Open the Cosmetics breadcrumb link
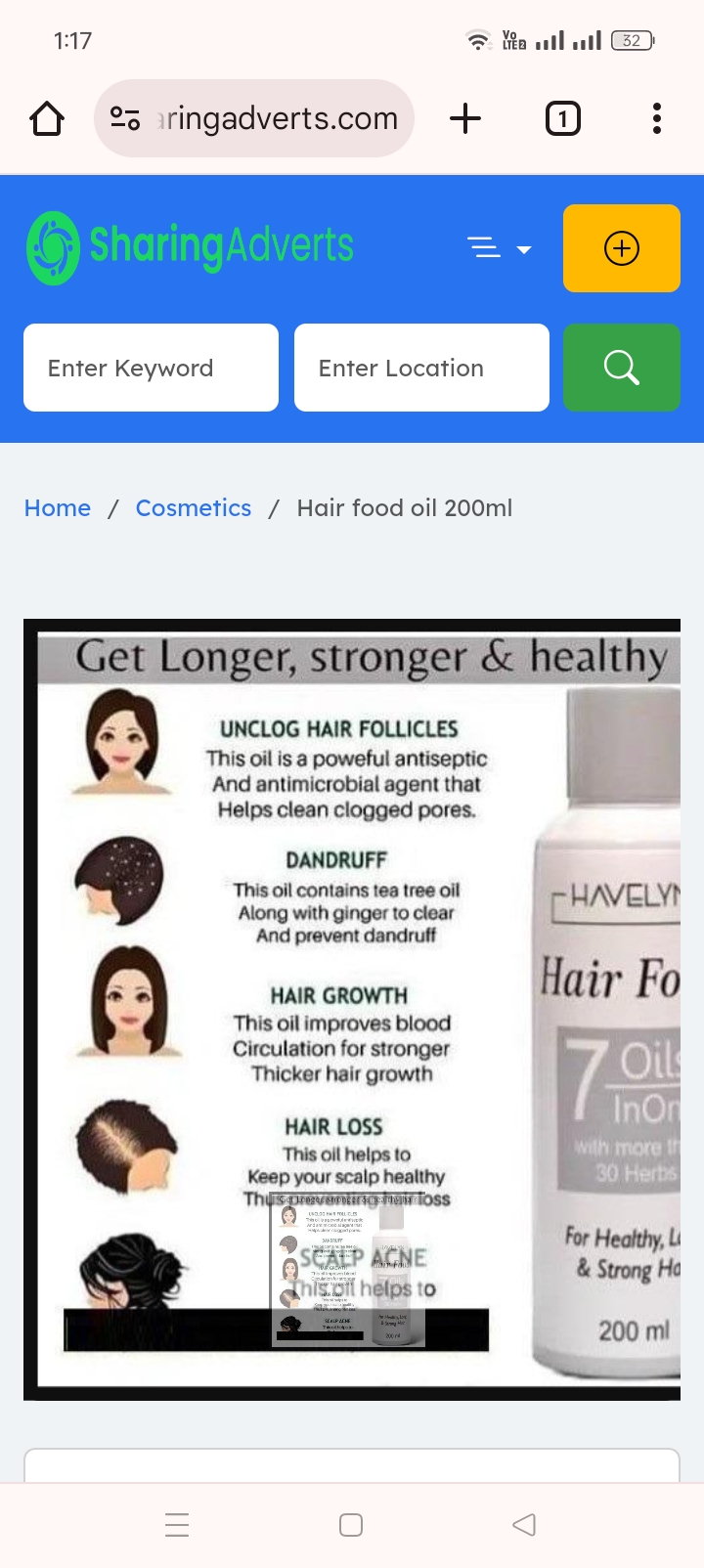The width and height of the screenshot is (704, 1568). click(194, 508)
